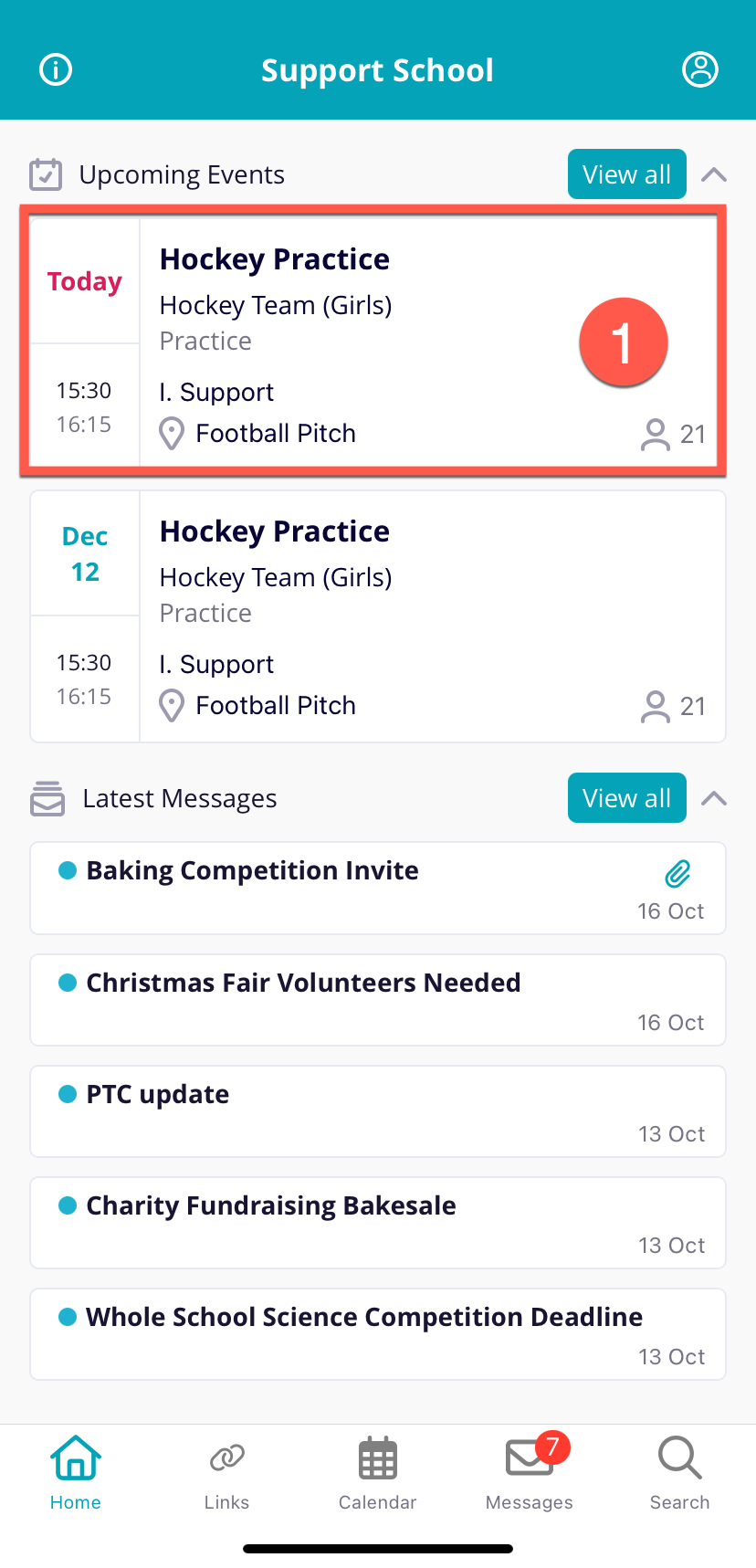Switch to the Links tab
The width and height of the screenshot is (756, 1568).
(x=226, y=1472)
